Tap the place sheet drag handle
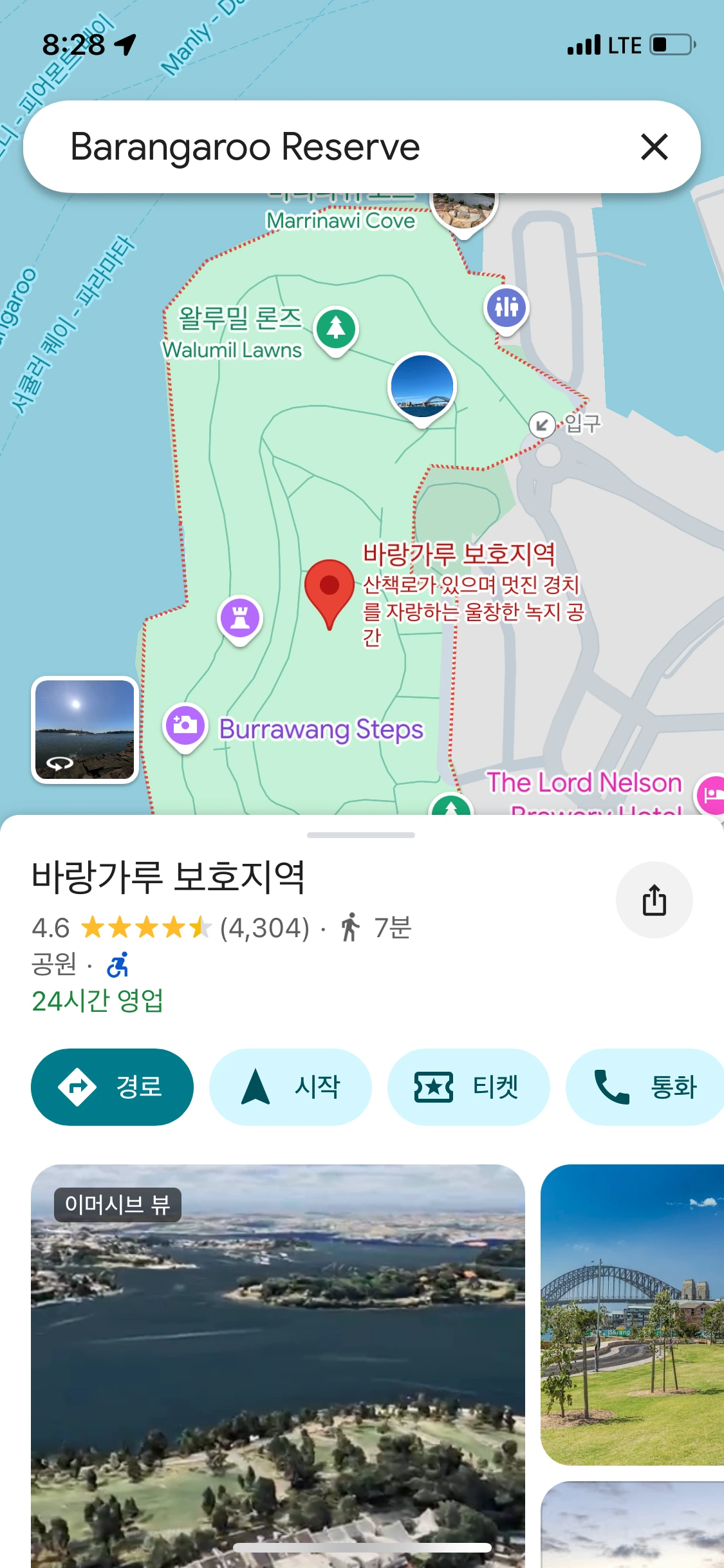 click(361, 835)
